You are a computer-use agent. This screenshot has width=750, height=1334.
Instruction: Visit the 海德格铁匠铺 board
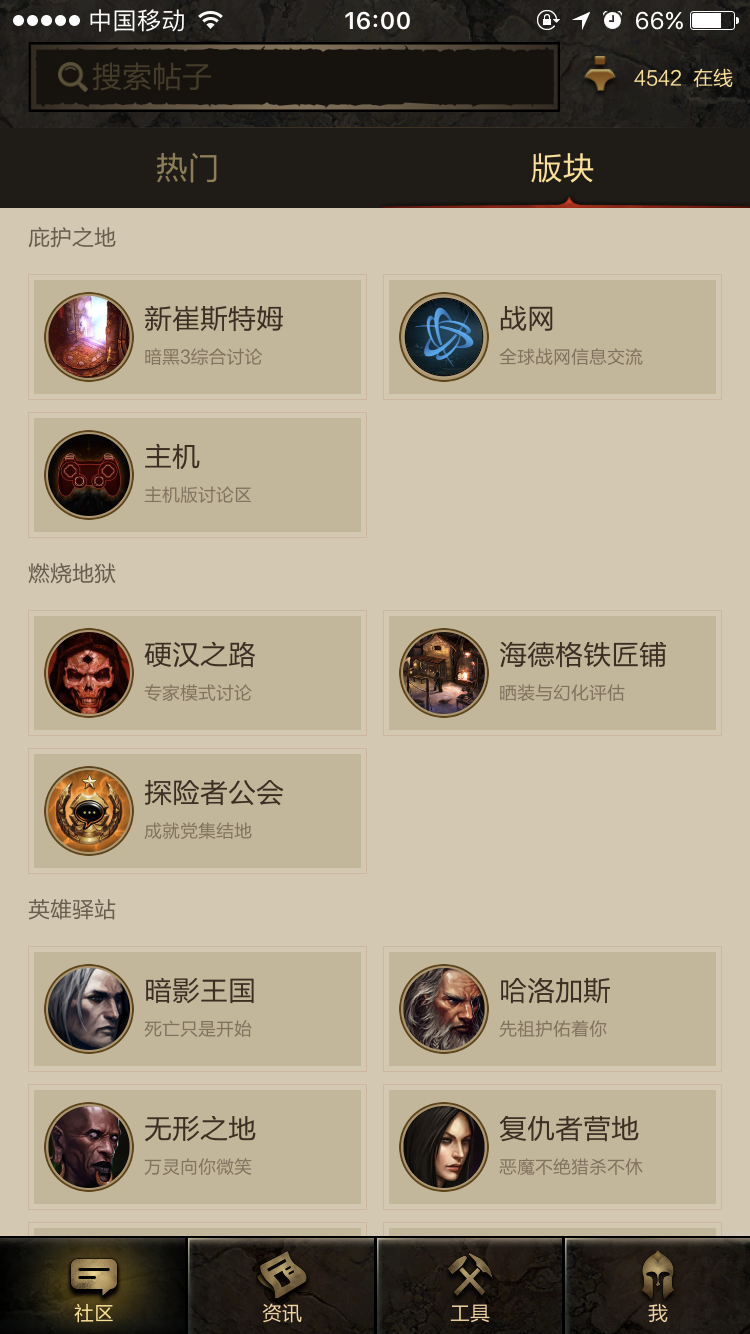point(552,673)
